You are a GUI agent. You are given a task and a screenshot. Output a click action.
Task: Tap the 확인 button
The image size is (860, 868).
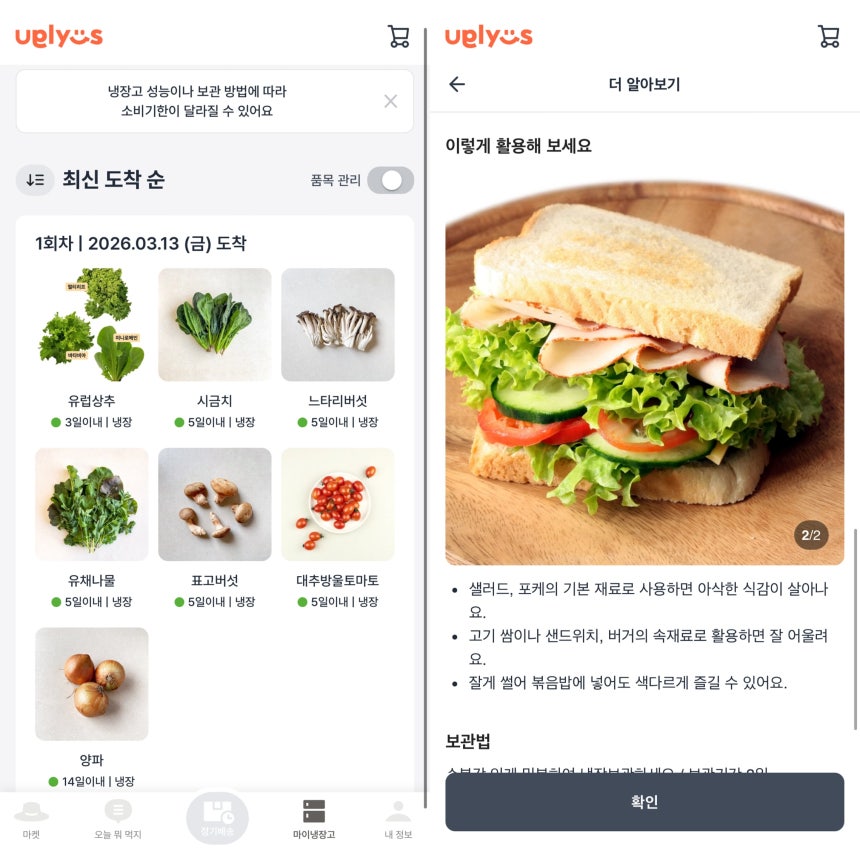click(644, 802)
